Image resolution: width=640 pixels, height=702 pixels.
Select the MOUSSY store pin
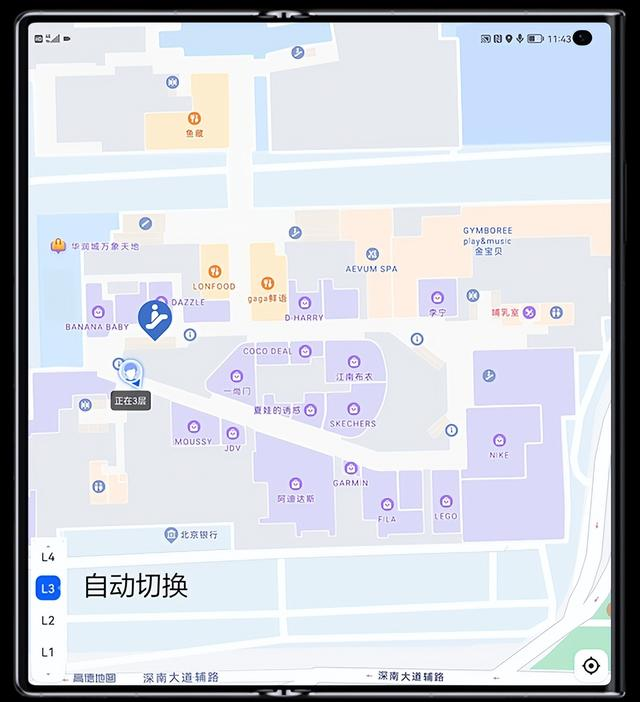point(193,426)
